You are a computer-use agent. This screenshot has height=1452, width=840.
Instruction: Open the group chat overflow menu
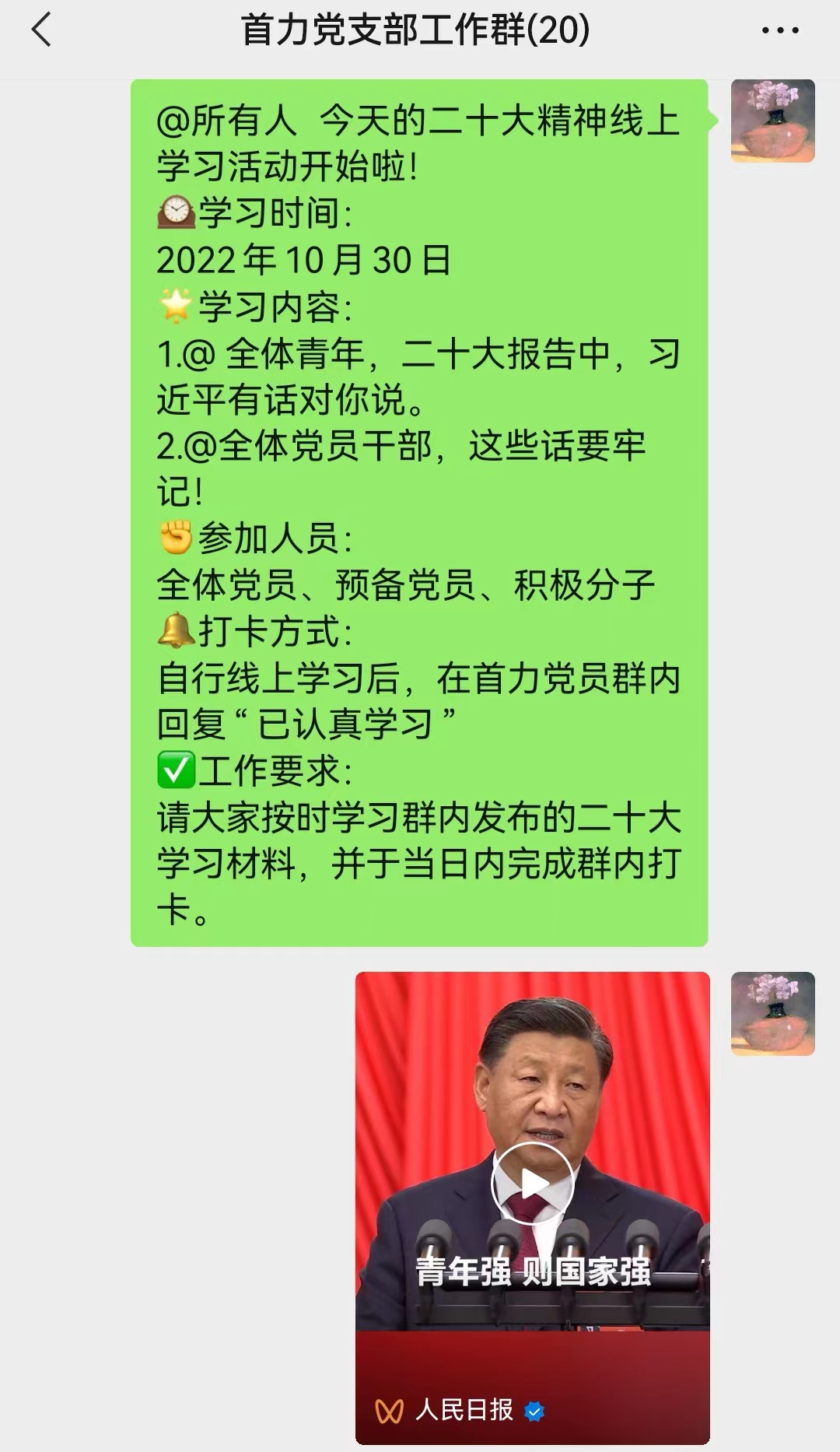tap(779, 31)
